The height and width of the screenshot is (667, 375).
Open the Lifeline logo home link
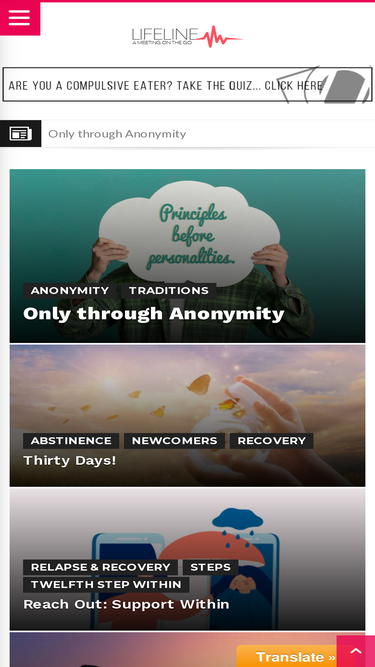click(x=187, y=37)
